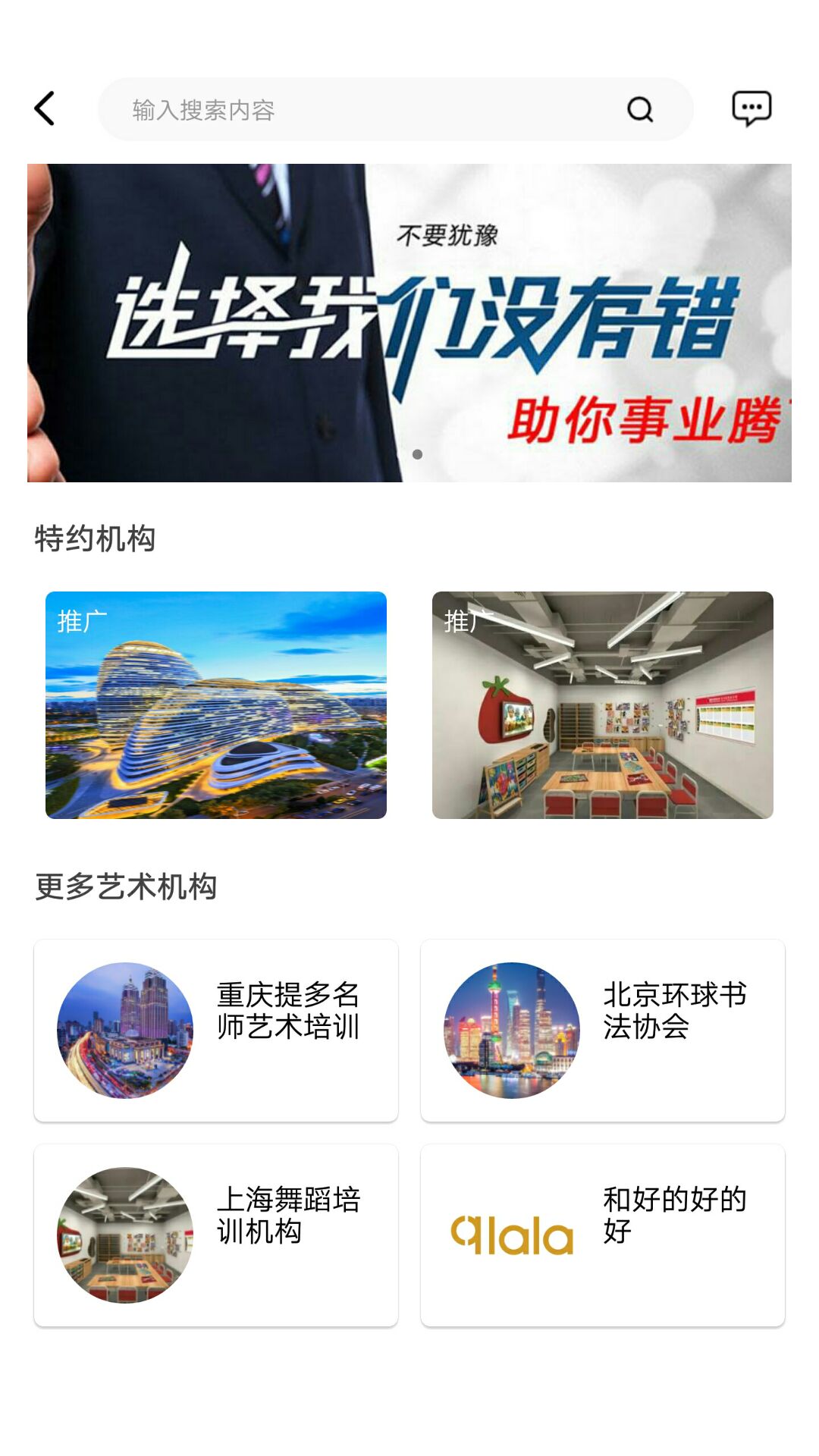Tap the 北京环球书法协会 circular city logo
Viewport: 819px width, 1456px height.
pyautogui.click(x=510, y=1029)
